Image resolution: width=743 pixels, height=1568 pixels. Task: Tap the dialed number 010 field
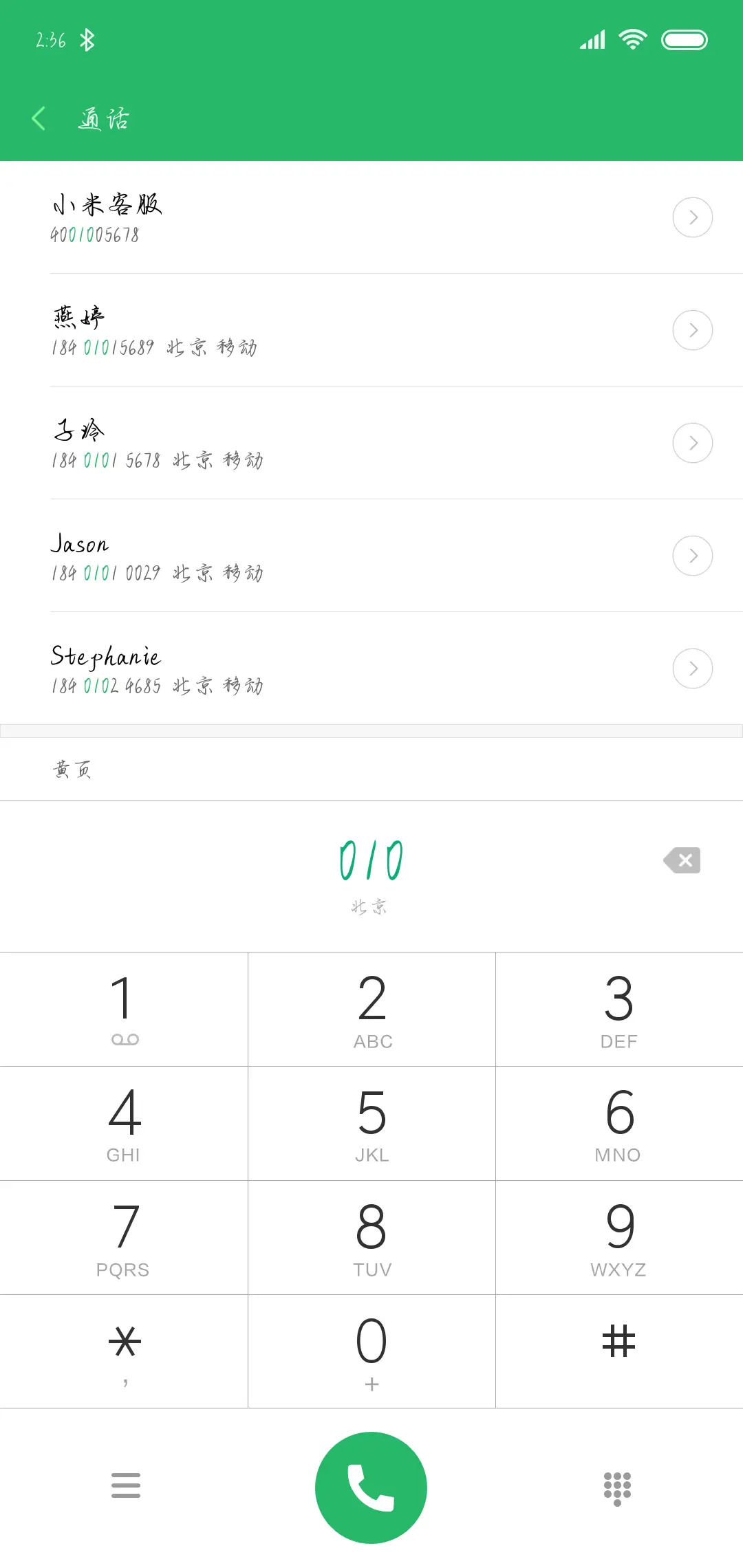pyautogui.click(x=371, y=860)
